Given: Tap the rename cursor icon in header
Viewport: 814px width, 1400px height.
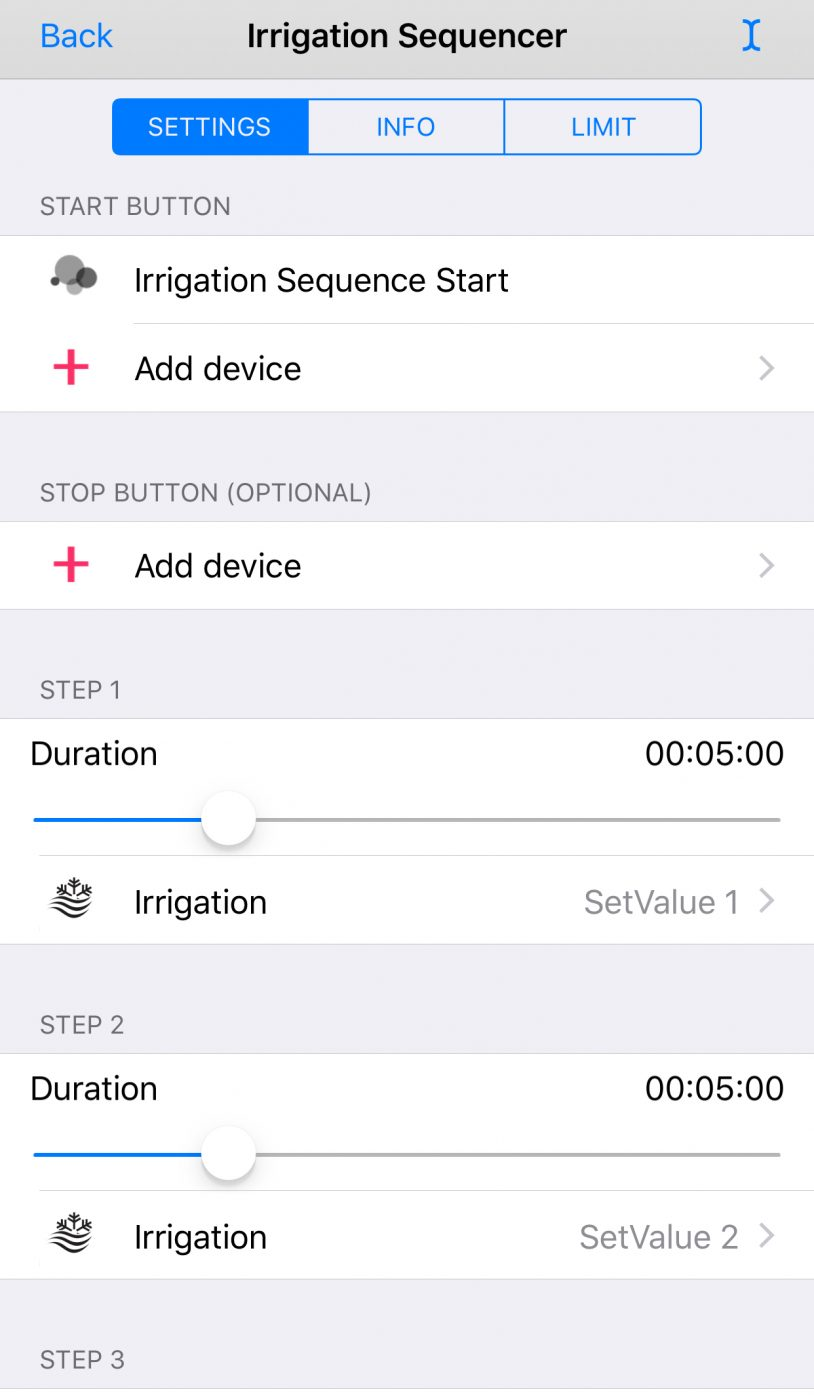Looking at the screenshot, I should coord(751,35).
